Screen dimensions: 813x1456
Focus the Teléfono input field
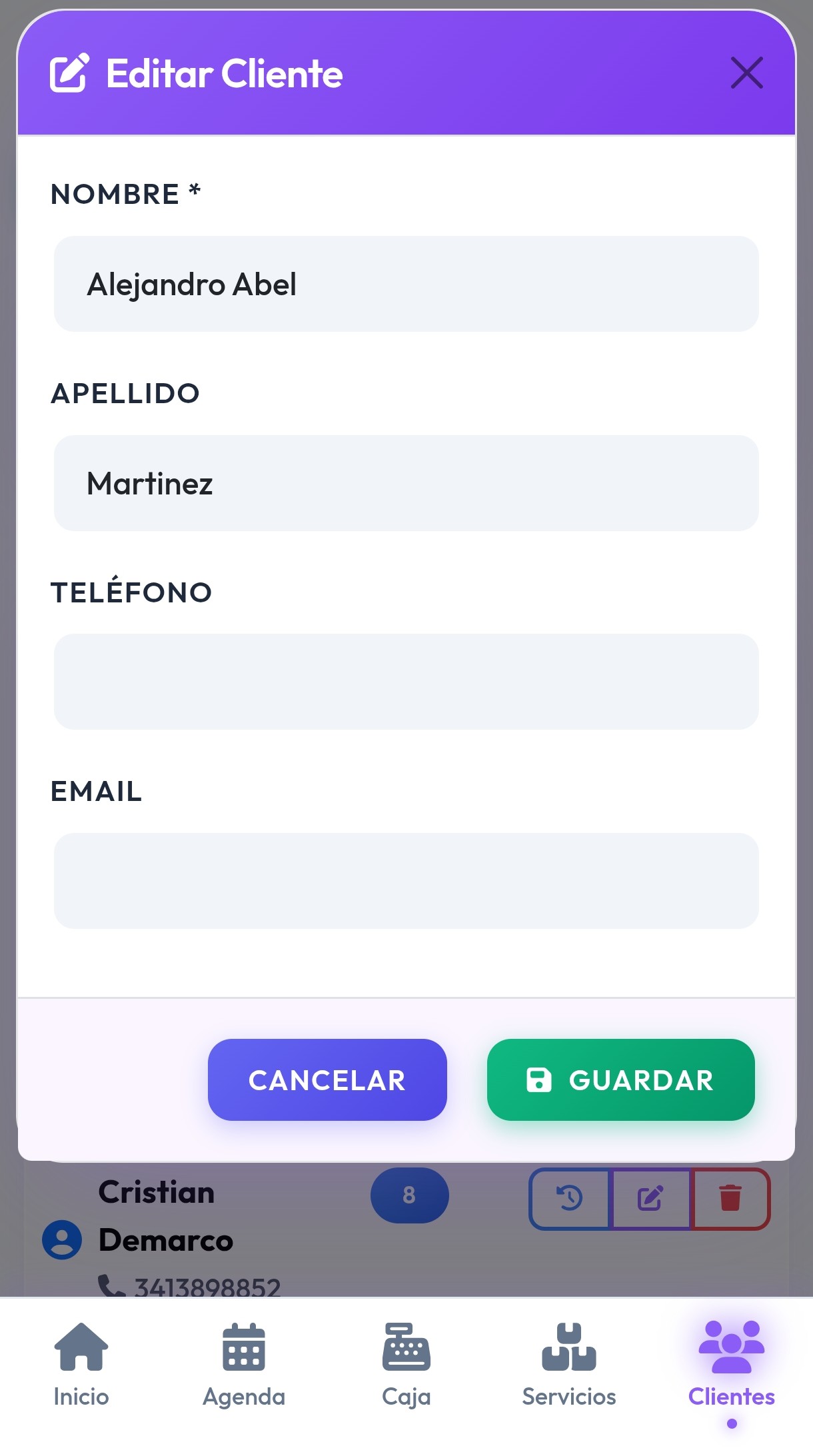(406, 682)
